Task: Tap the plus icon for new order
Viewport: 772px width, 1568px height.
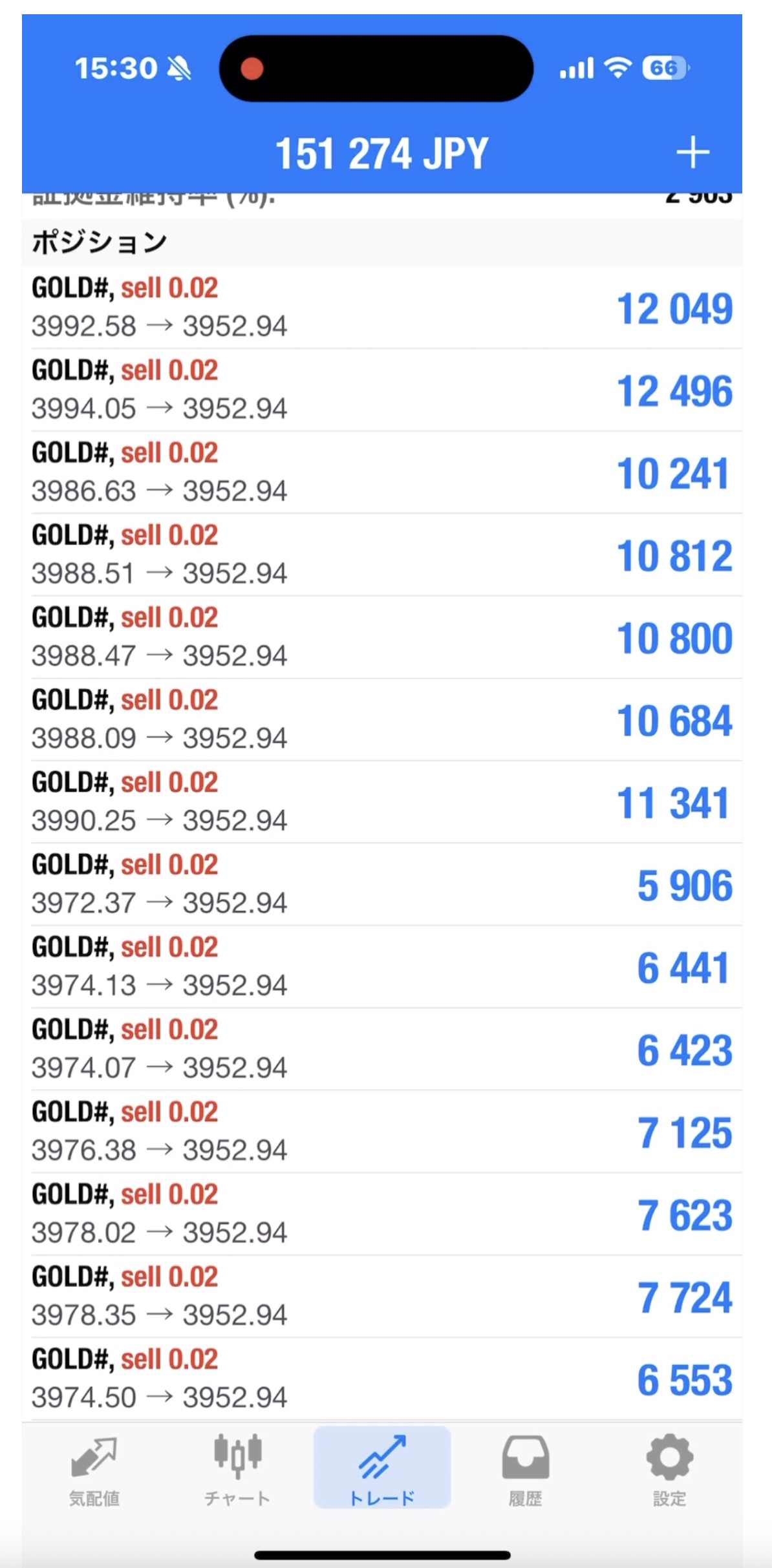Action: [692, 153]
